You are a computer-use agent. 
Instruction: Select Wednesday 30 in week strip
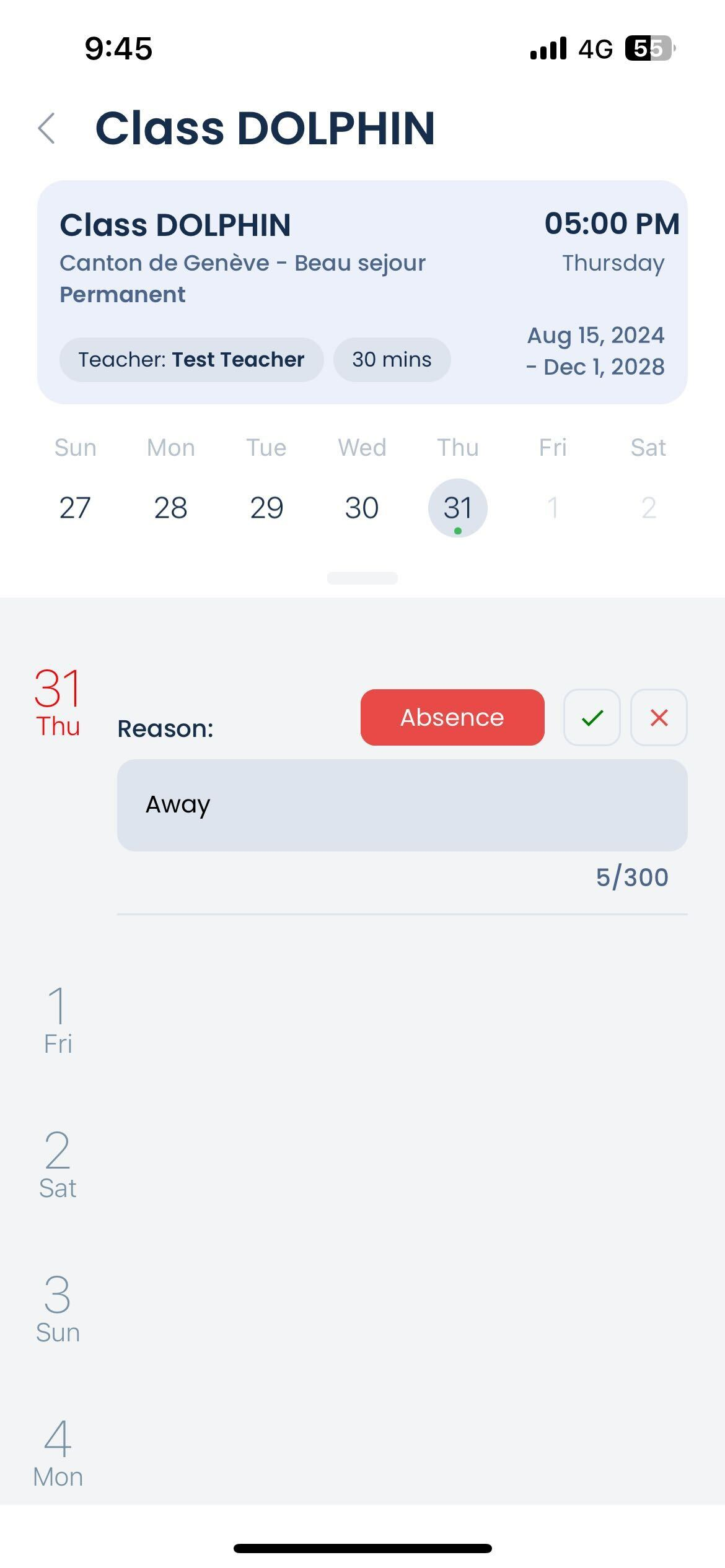362,508
